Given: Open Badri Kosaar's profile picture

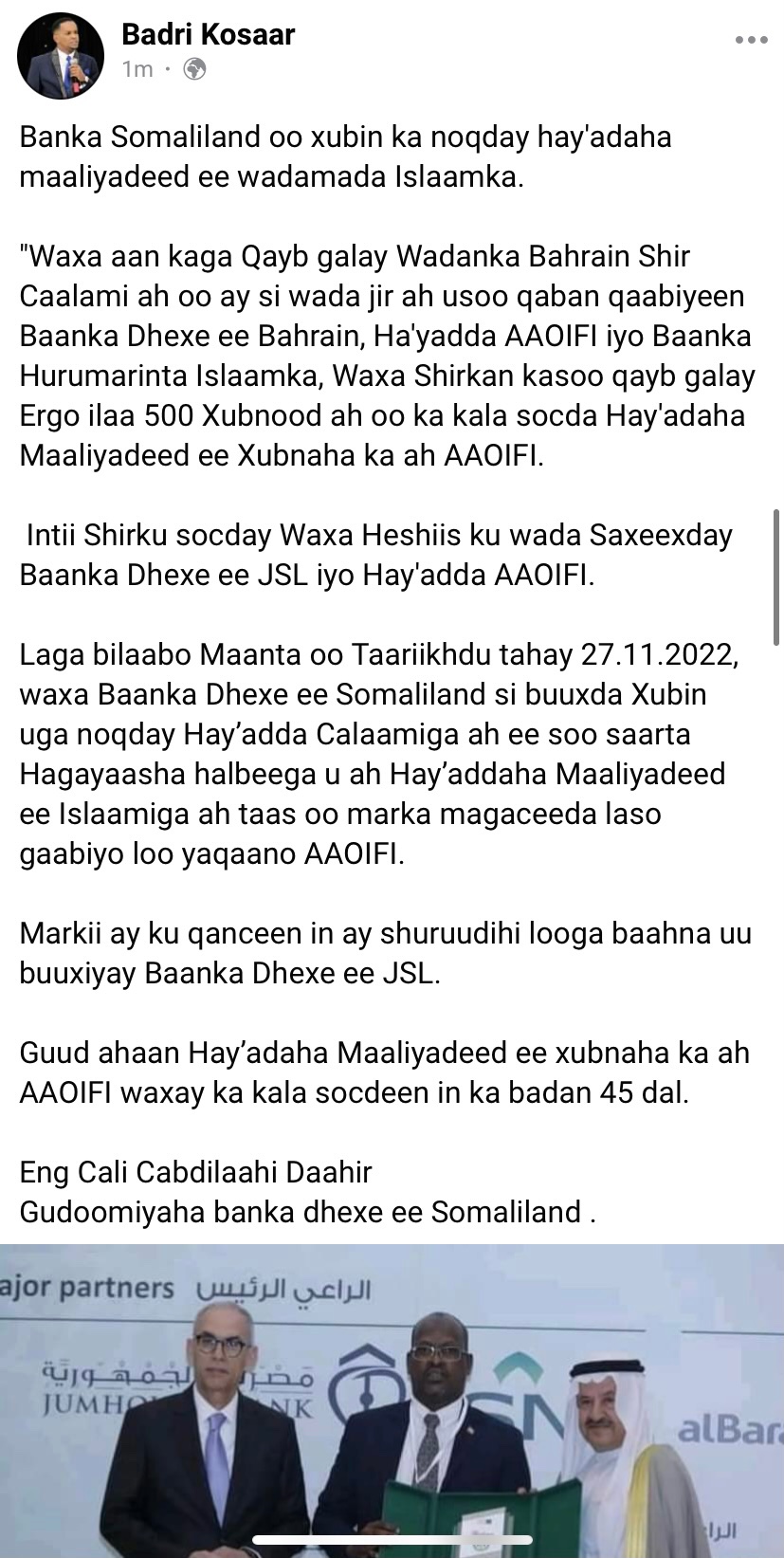Looking at the screenshot, I should pyautogui.click(x=61, y=55).
